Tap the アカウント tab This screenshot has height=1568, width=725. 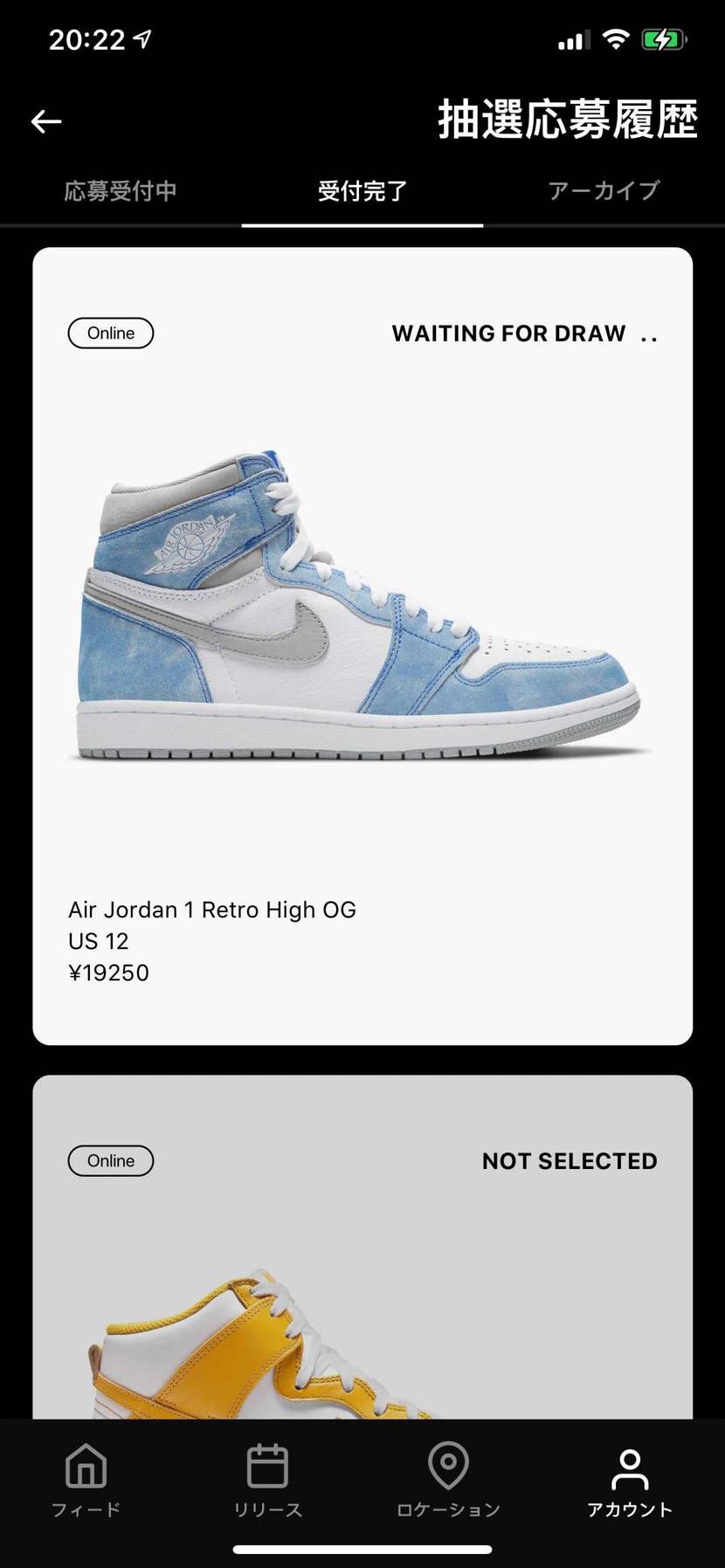tap(630, 1481)
